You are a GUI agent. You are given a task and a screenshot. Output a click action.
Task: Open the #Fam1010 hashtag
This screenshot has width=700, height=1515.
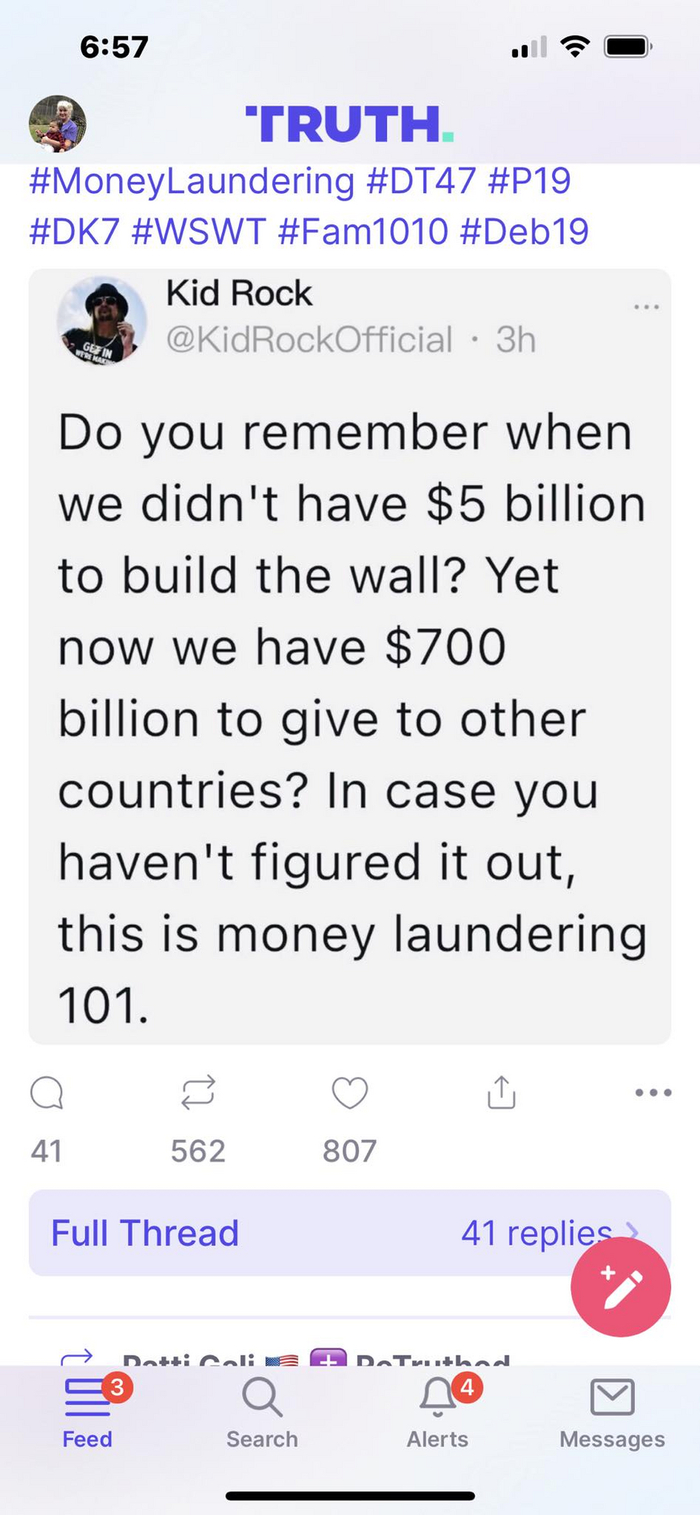pos(362,232)
